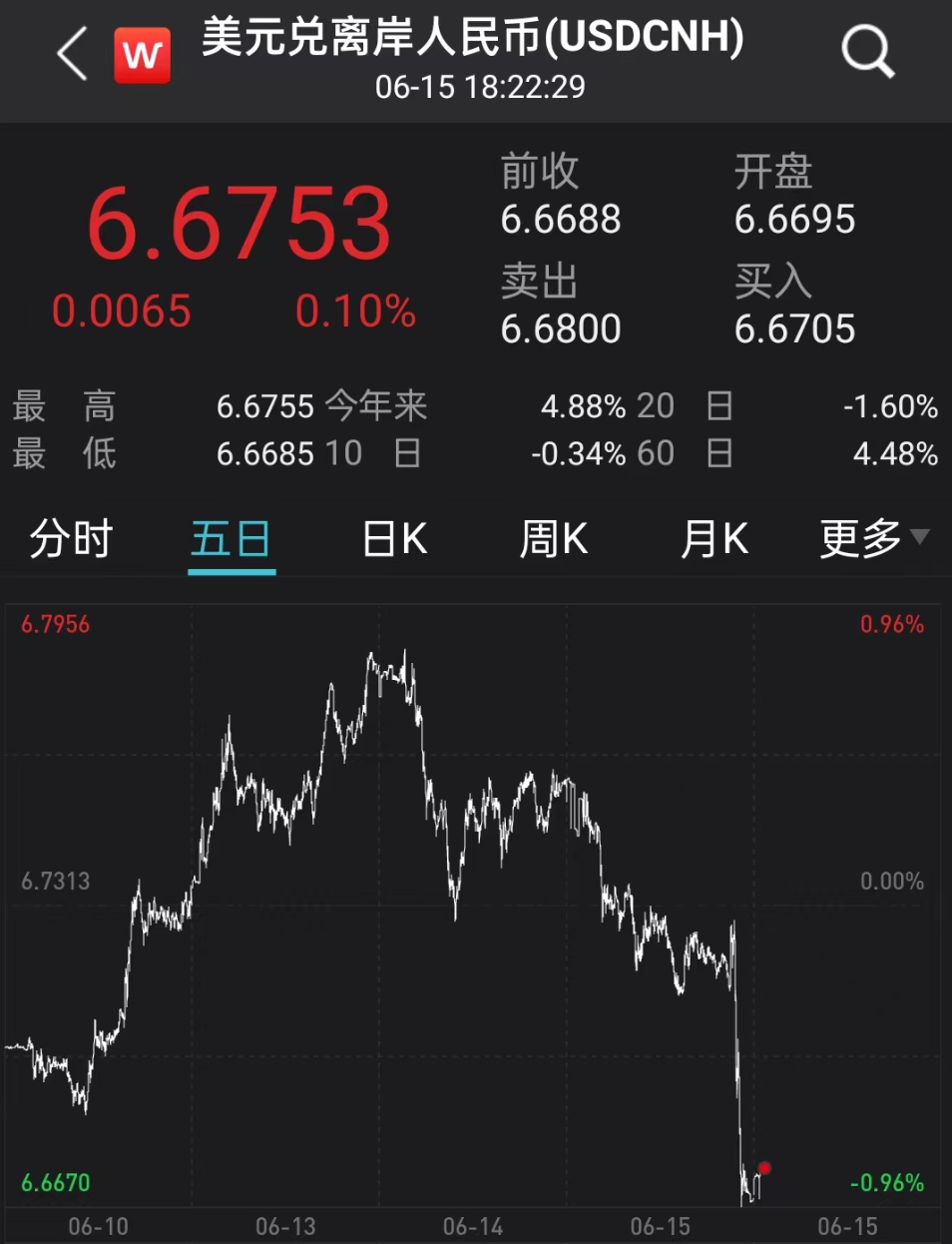Expand the 更多 dropdown for more periods

click(x=873, y=540)
